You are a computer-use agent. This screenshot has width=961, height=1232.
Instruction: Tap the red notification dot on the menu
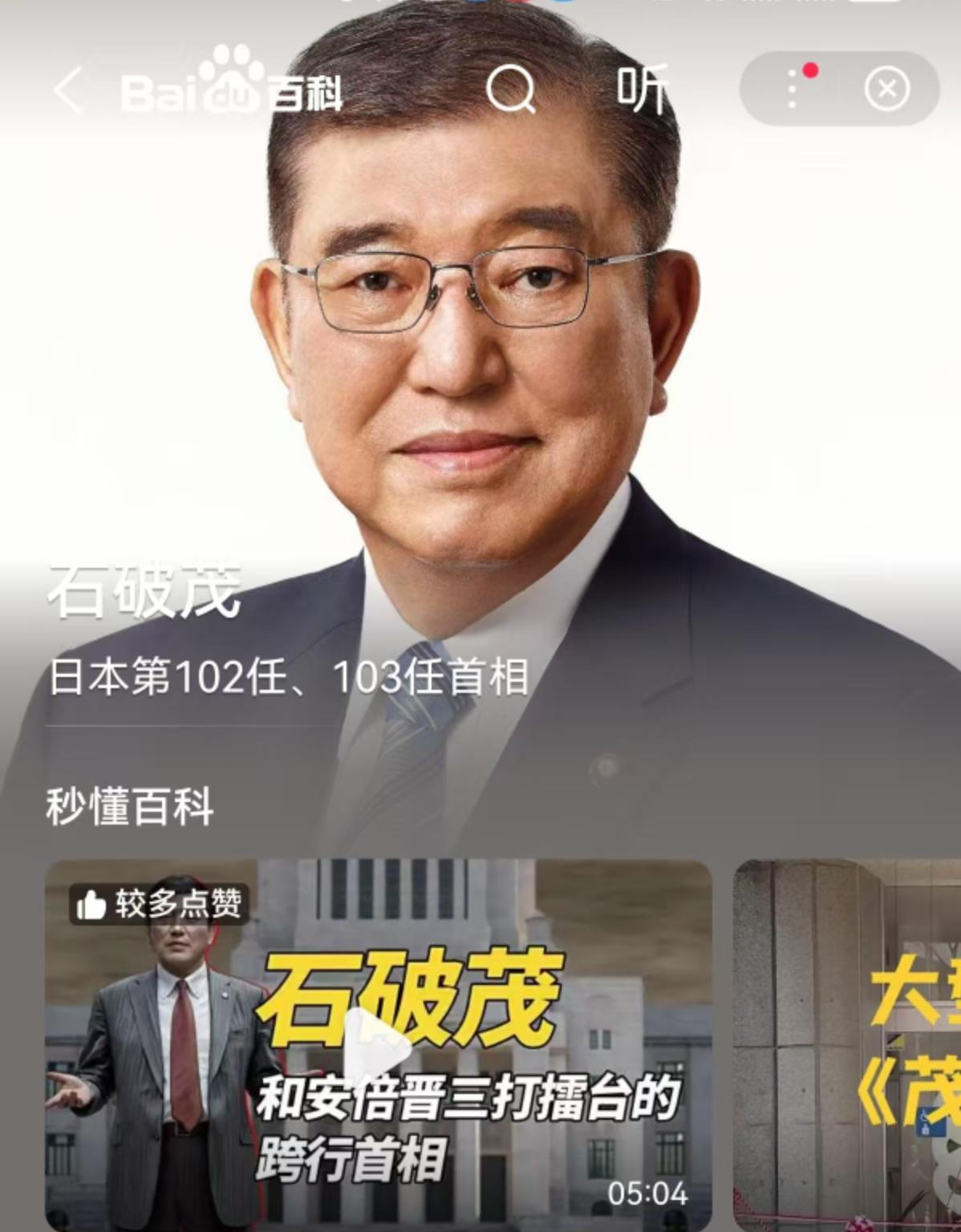(x=813, y=70)
